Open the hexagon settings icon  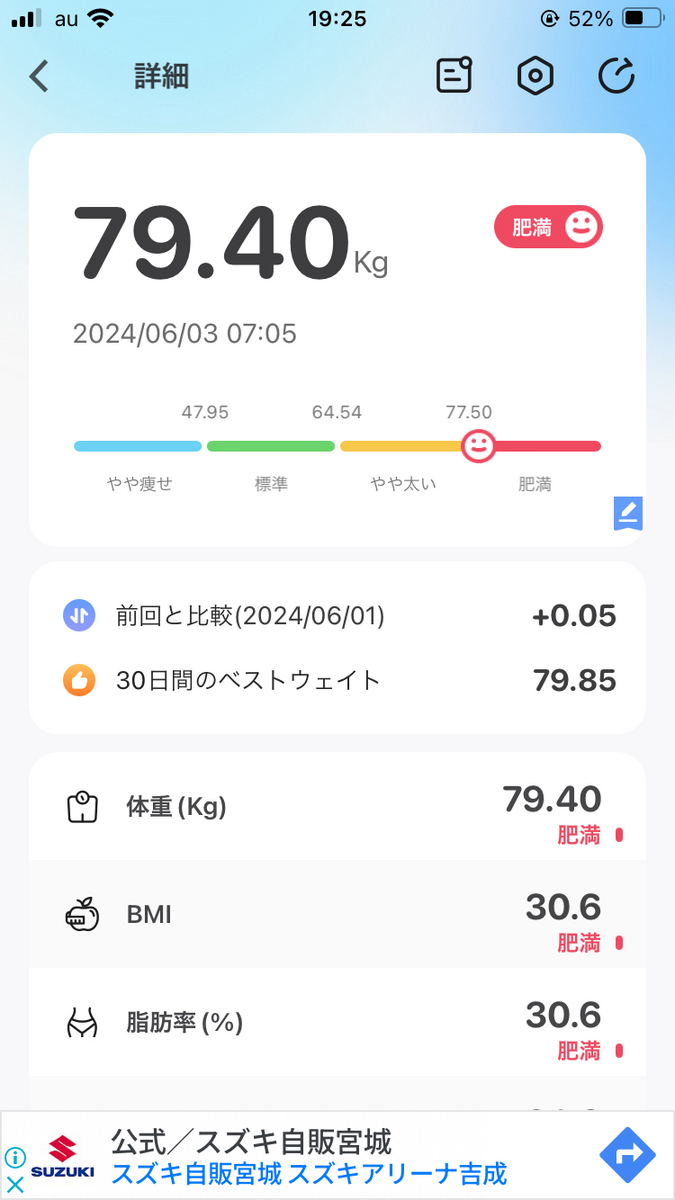tap(535, 76)
